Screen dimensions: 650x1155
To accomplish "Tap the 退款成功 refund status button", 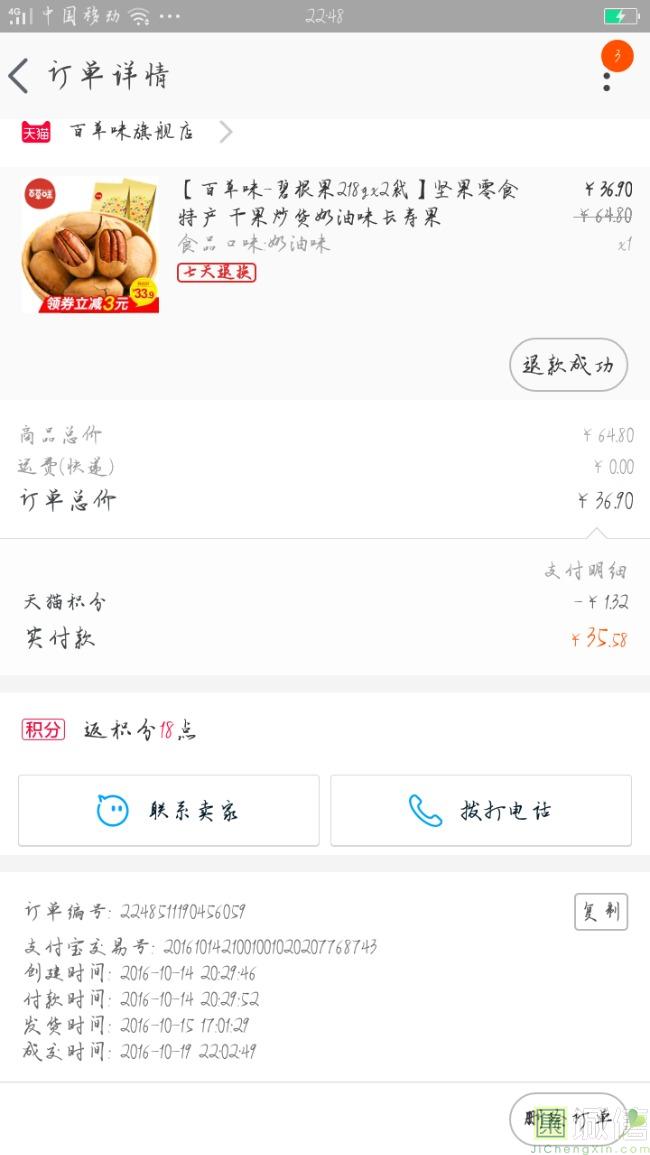I will [568, 365].
